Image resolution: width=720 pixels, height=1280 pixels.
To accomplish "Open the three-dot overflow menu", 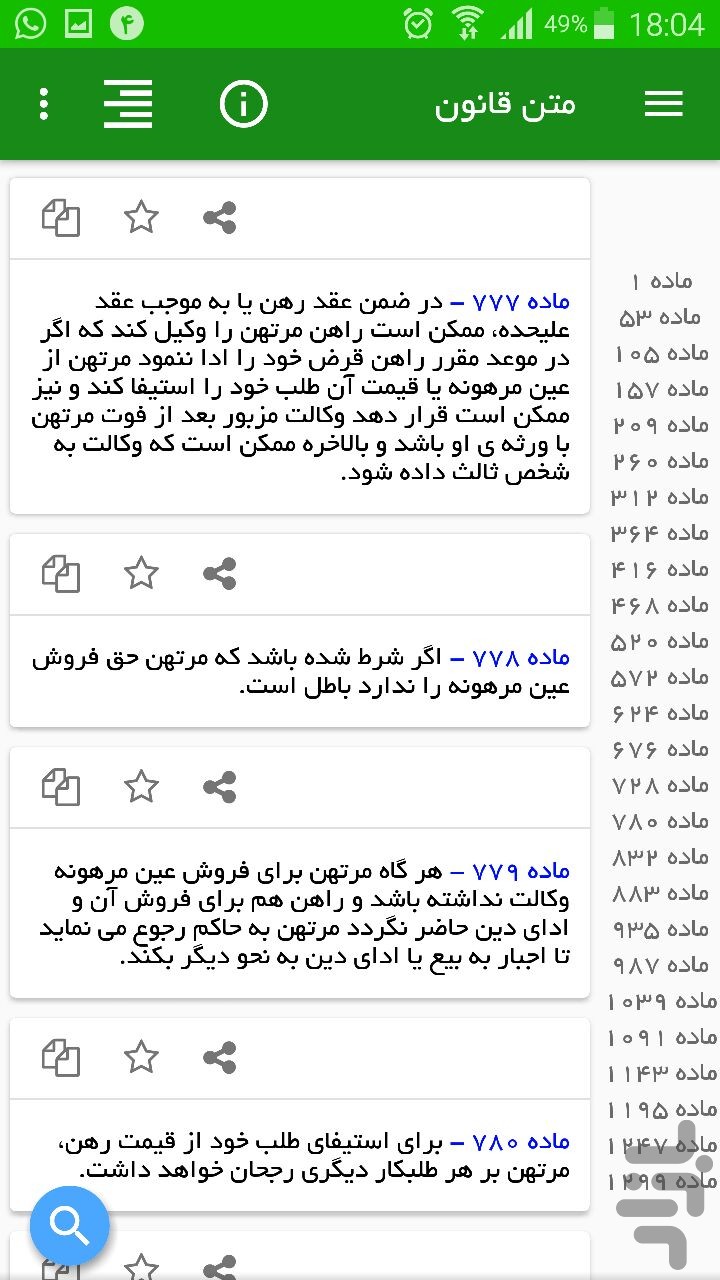I will pos(43,104).
